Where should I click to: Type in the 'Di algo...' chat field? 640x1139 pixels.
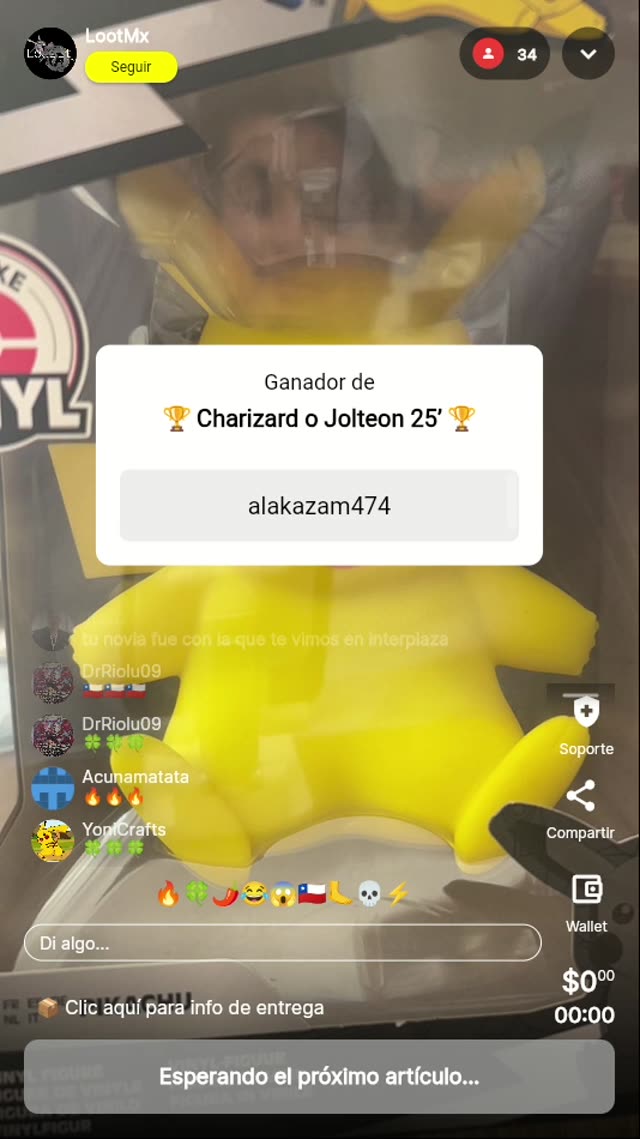click(x=282, y=943)
